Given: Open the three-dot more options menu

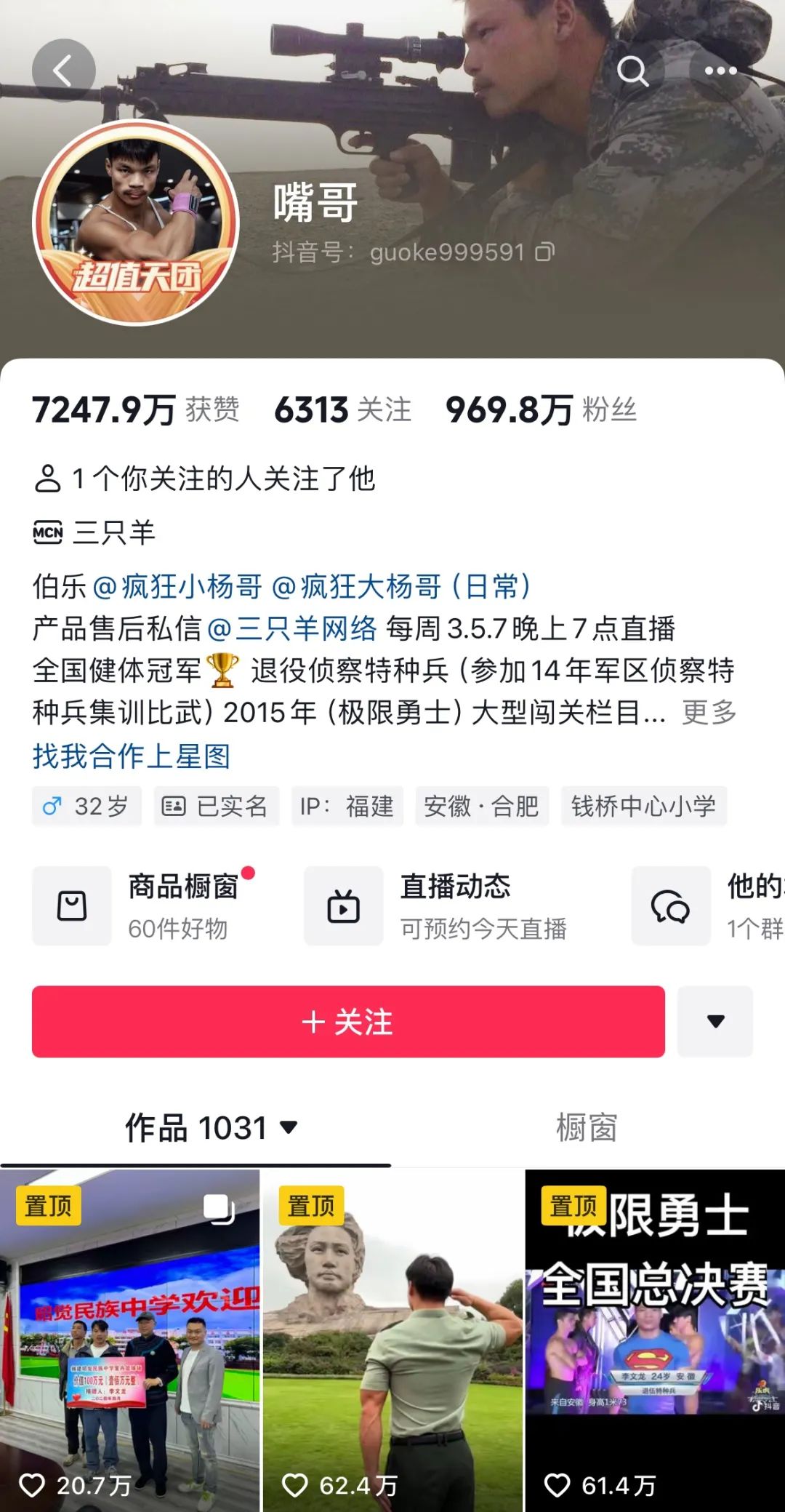Looking at the screenshot, I should [x=720, y=71].
